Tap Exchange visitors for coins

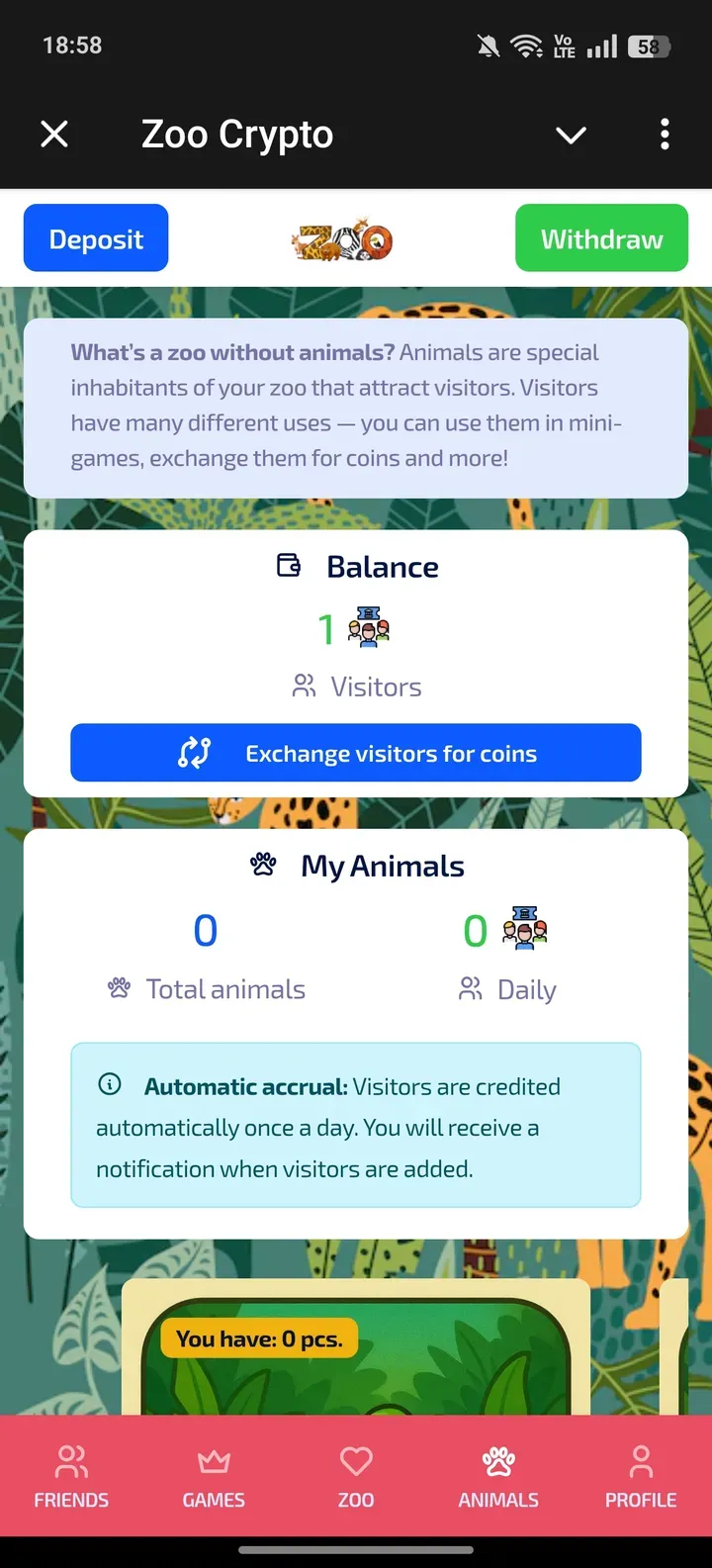(356, 752)
